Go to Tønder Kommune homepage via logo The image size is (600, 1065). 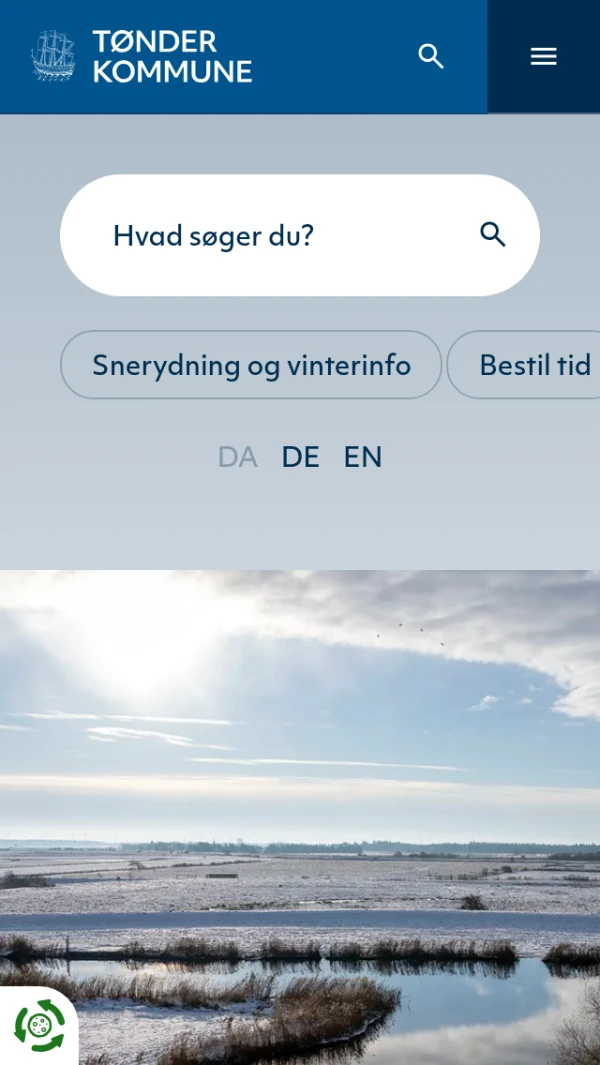pyautogui.click(x=141, y=56)
